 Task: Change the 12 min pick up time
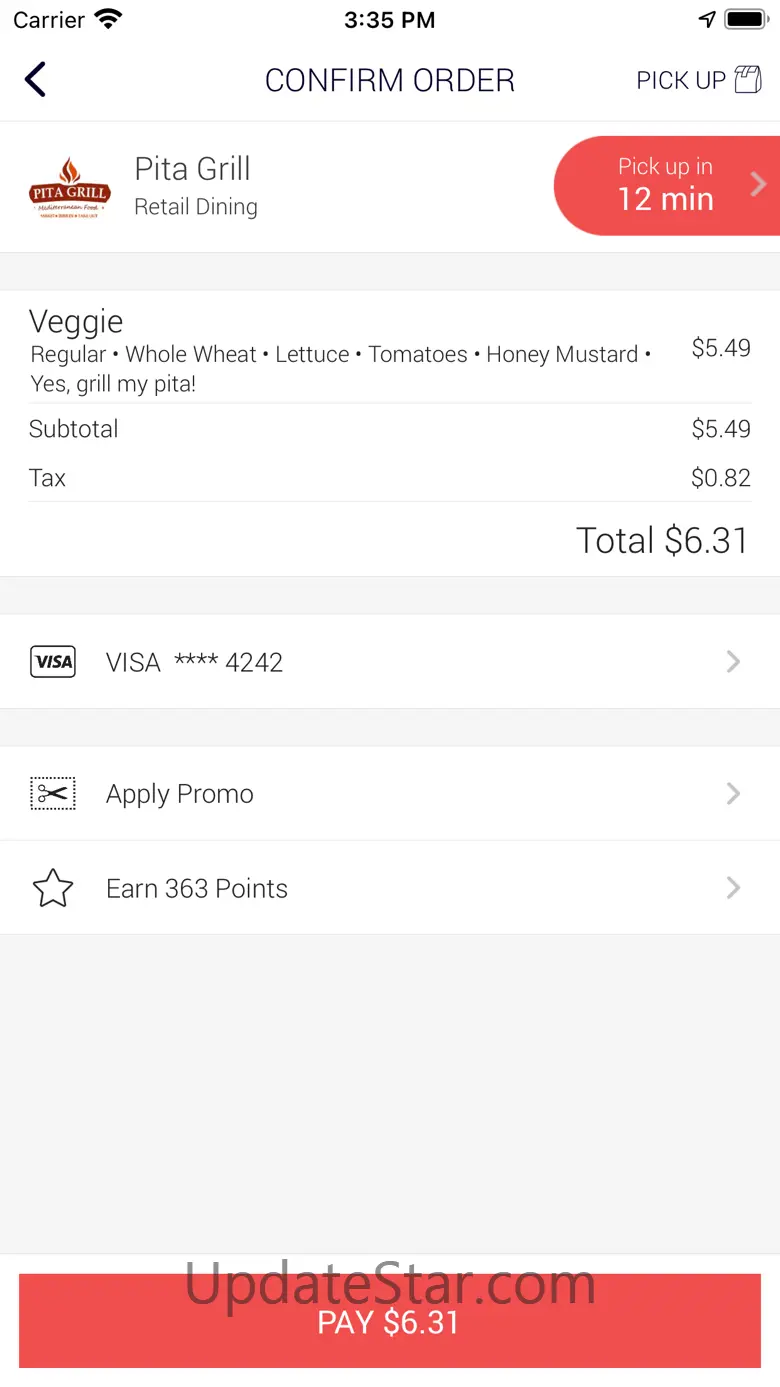coord(668,186)
